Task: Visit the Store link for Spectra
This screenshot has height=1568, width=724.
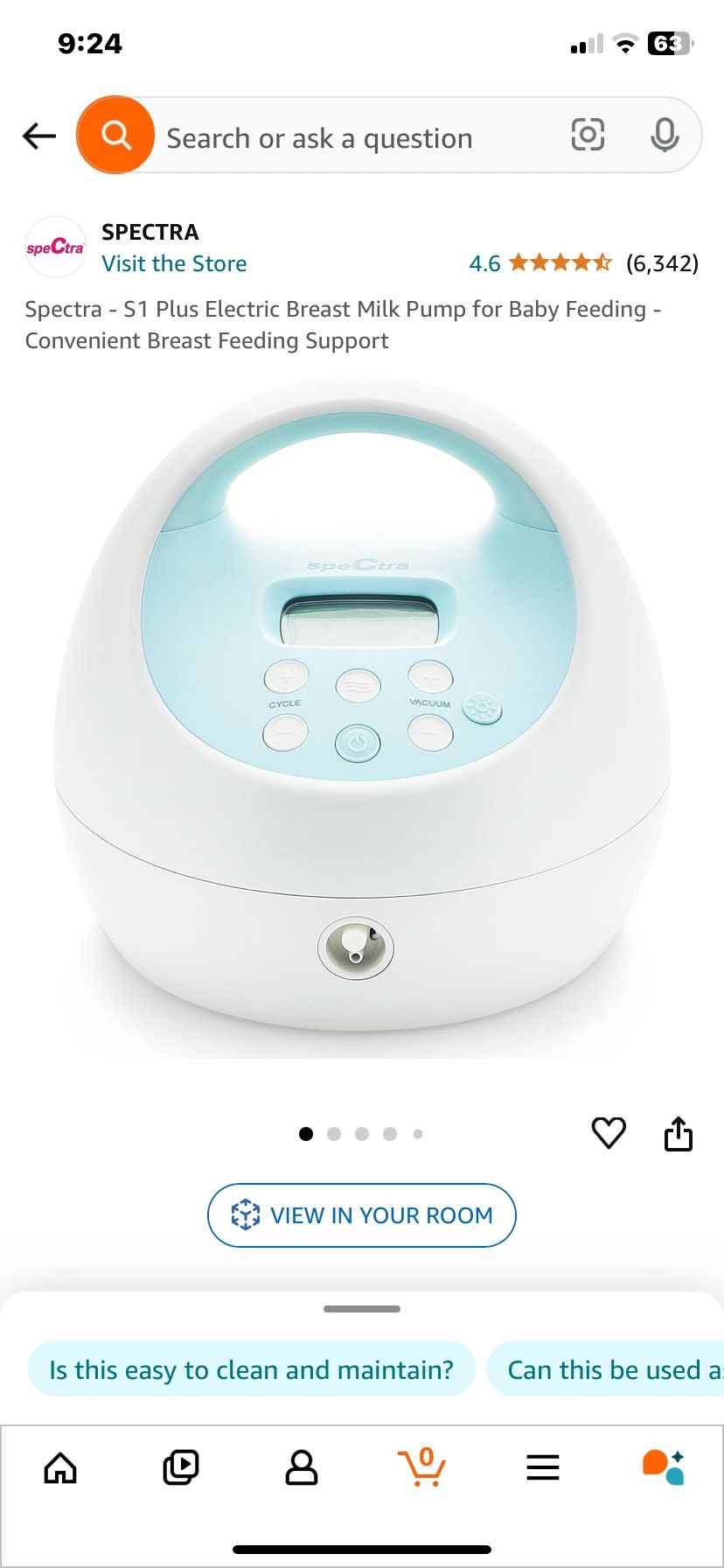Action: coord(174,263)
